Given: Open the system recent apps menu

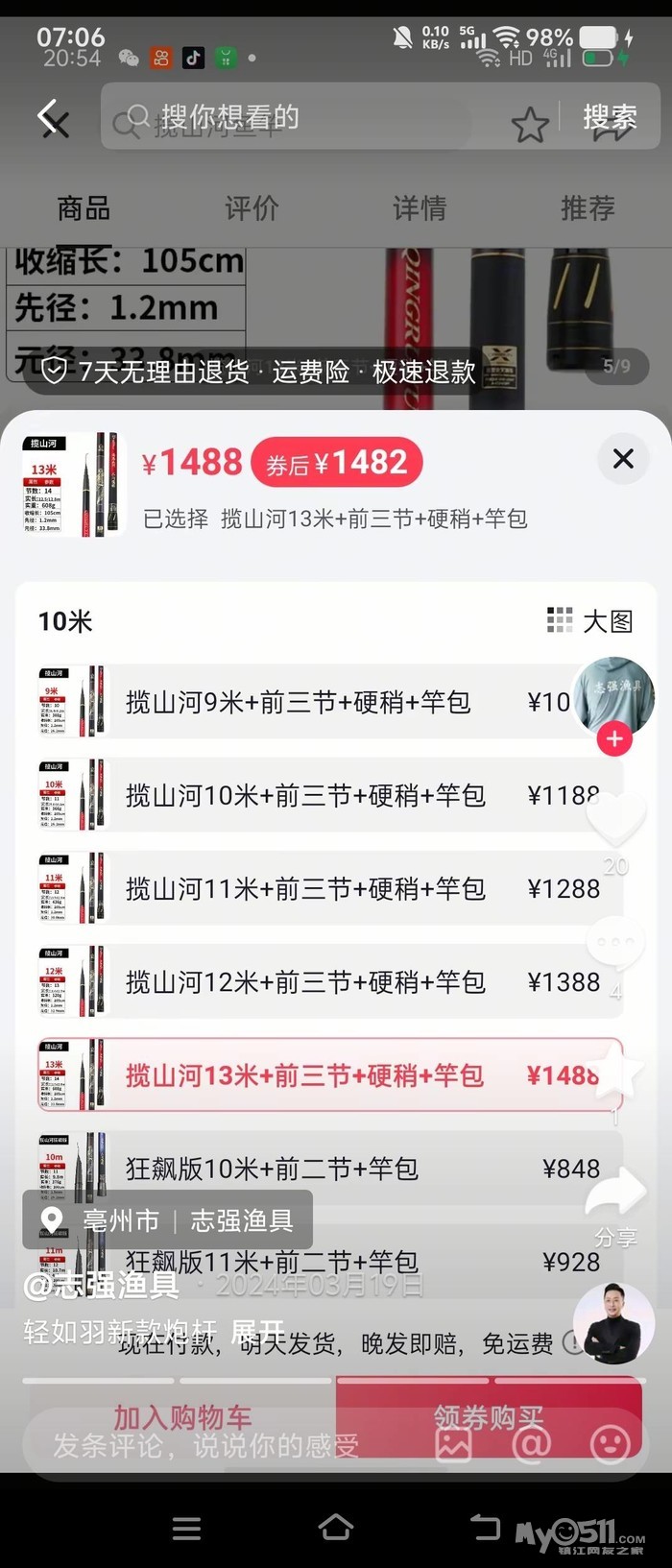Looking at the screenshot, I should 186,1528.
